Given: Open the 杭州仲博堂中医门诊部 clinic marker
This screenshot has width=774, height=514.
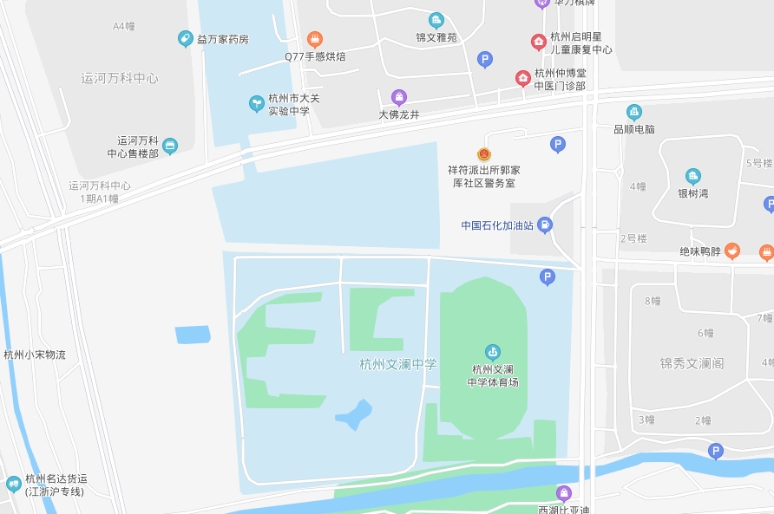Looking at the screenshot, I should [522, 78].
